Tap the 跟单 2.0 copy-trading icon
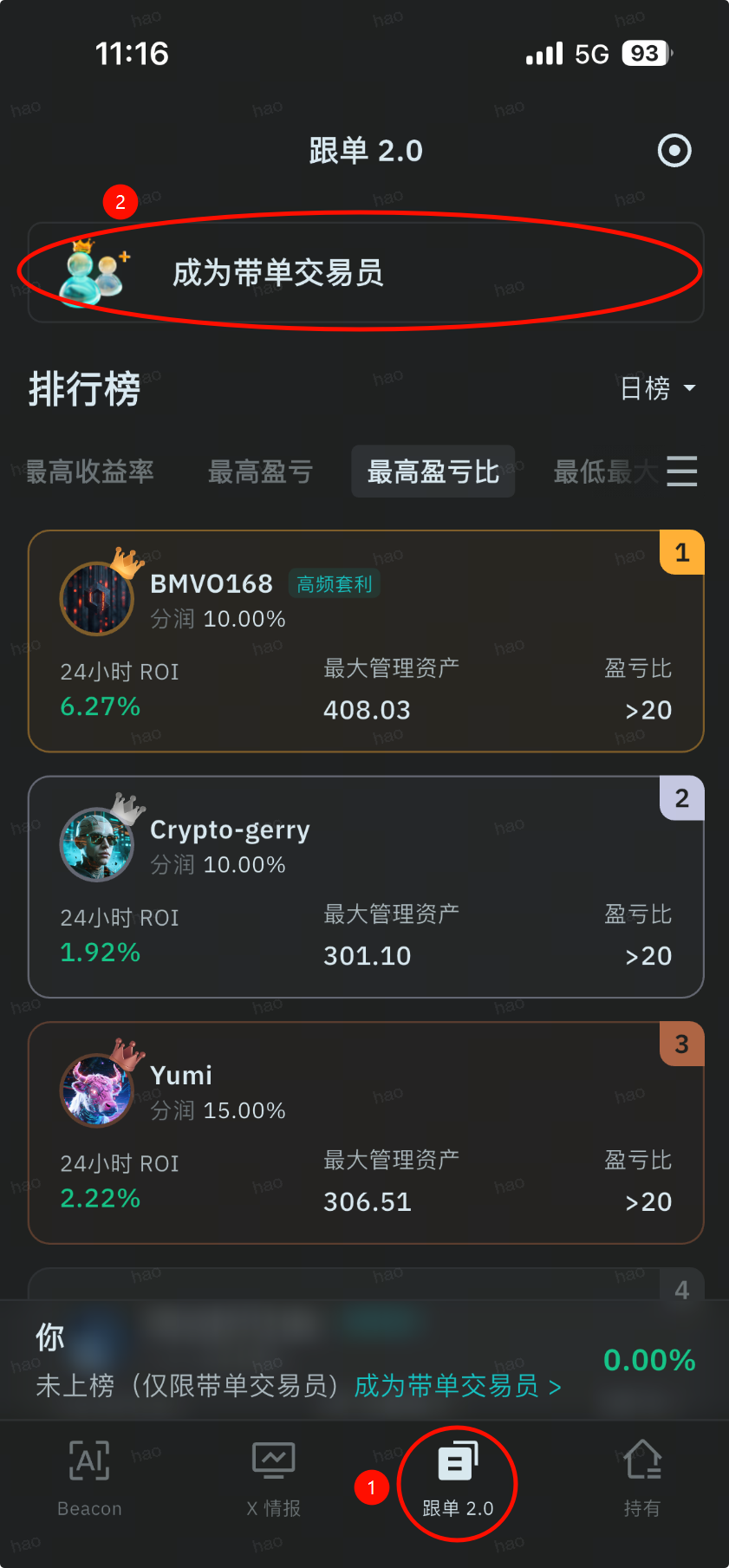 [458, 1461]
